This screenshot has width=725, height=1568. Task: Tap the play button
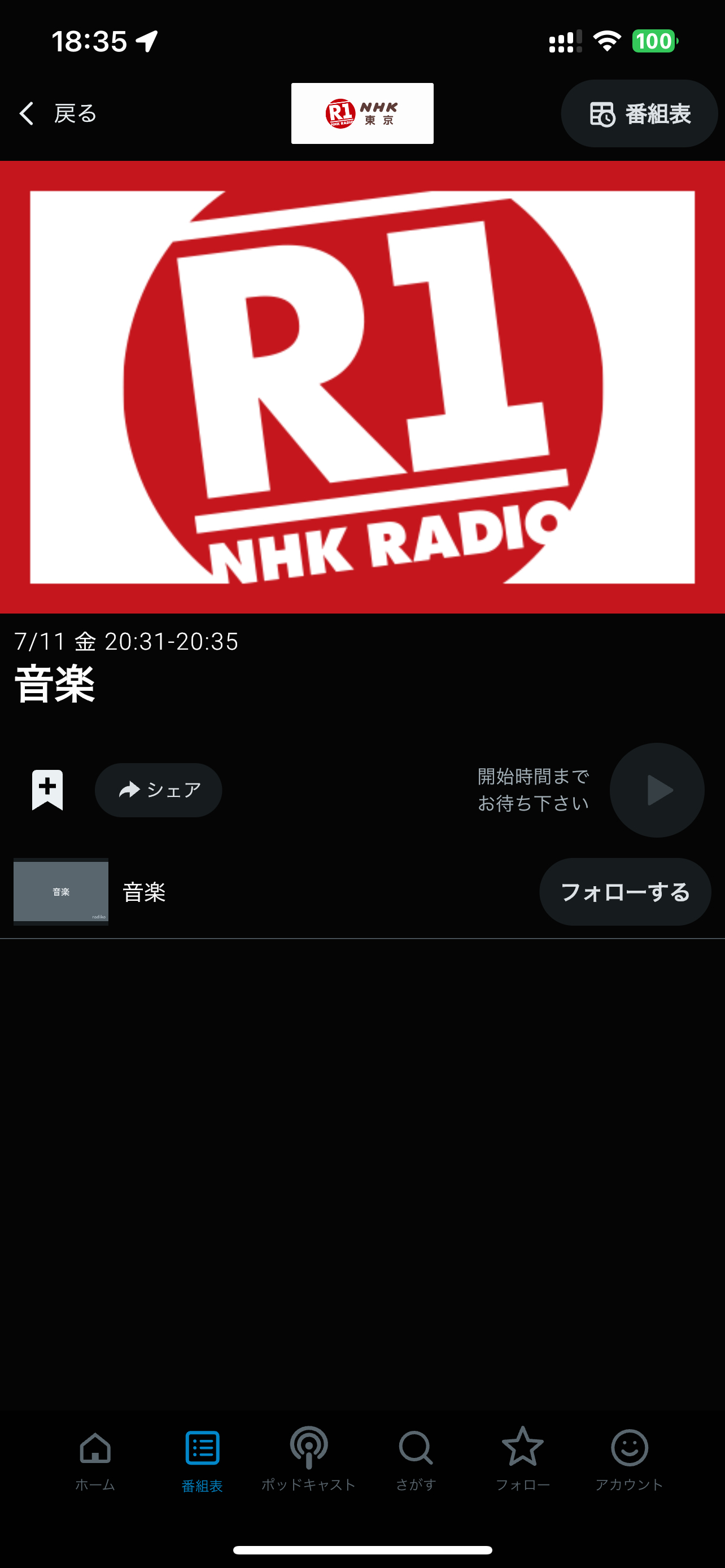(657, 790)
